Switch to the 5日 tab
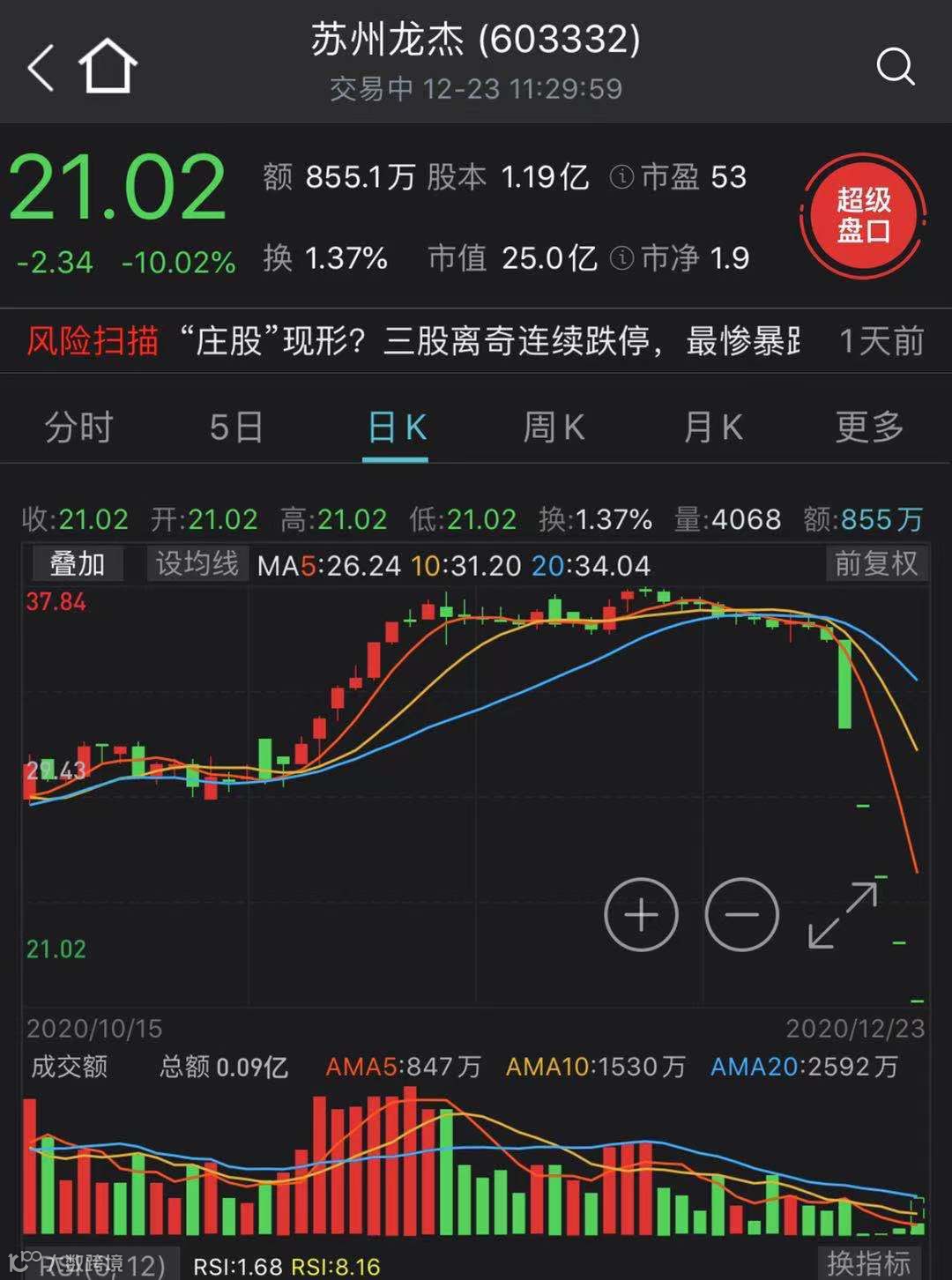 pos(236,428)
